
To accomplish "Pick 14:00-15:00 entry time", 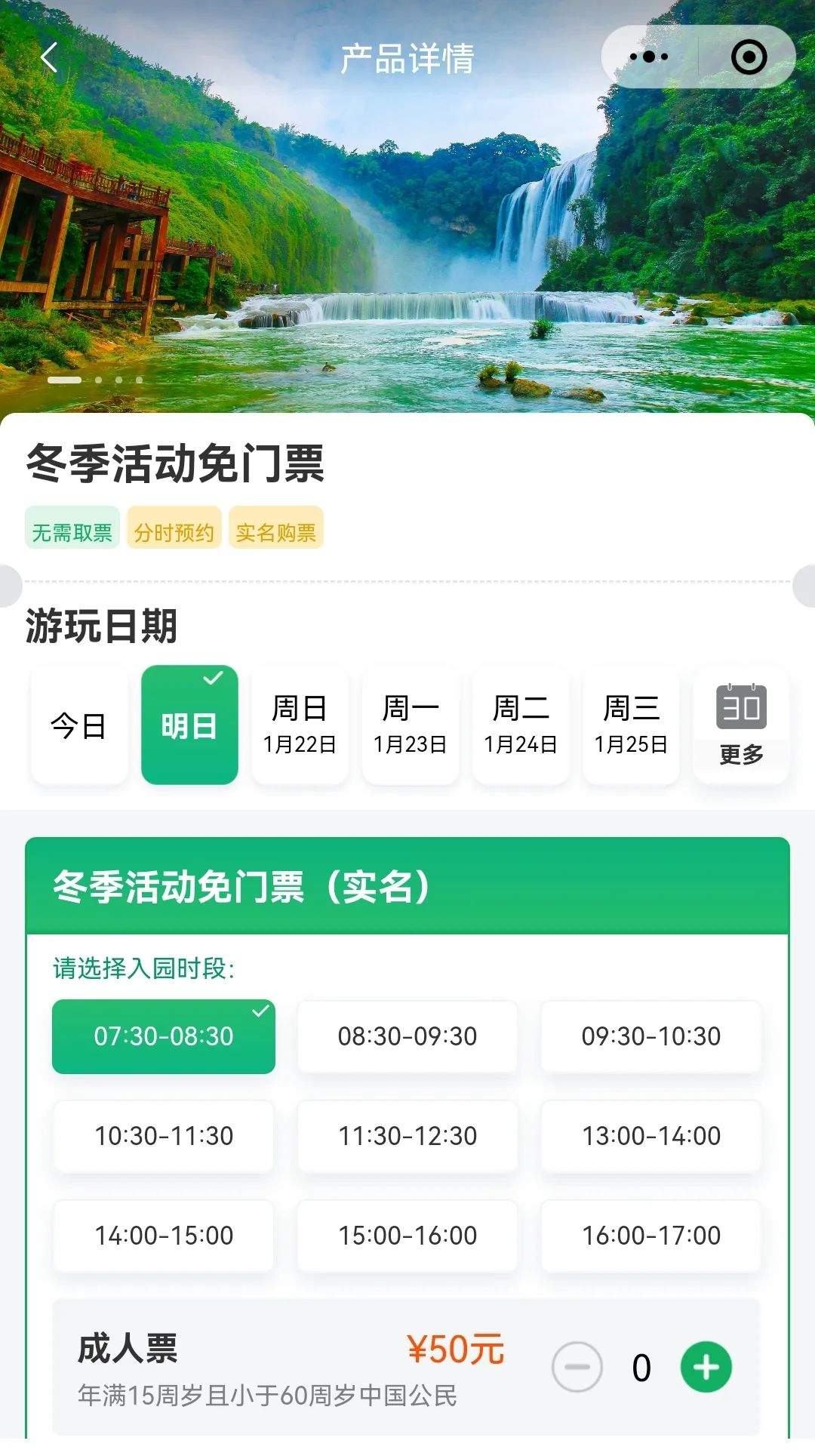I will 164,1236.
